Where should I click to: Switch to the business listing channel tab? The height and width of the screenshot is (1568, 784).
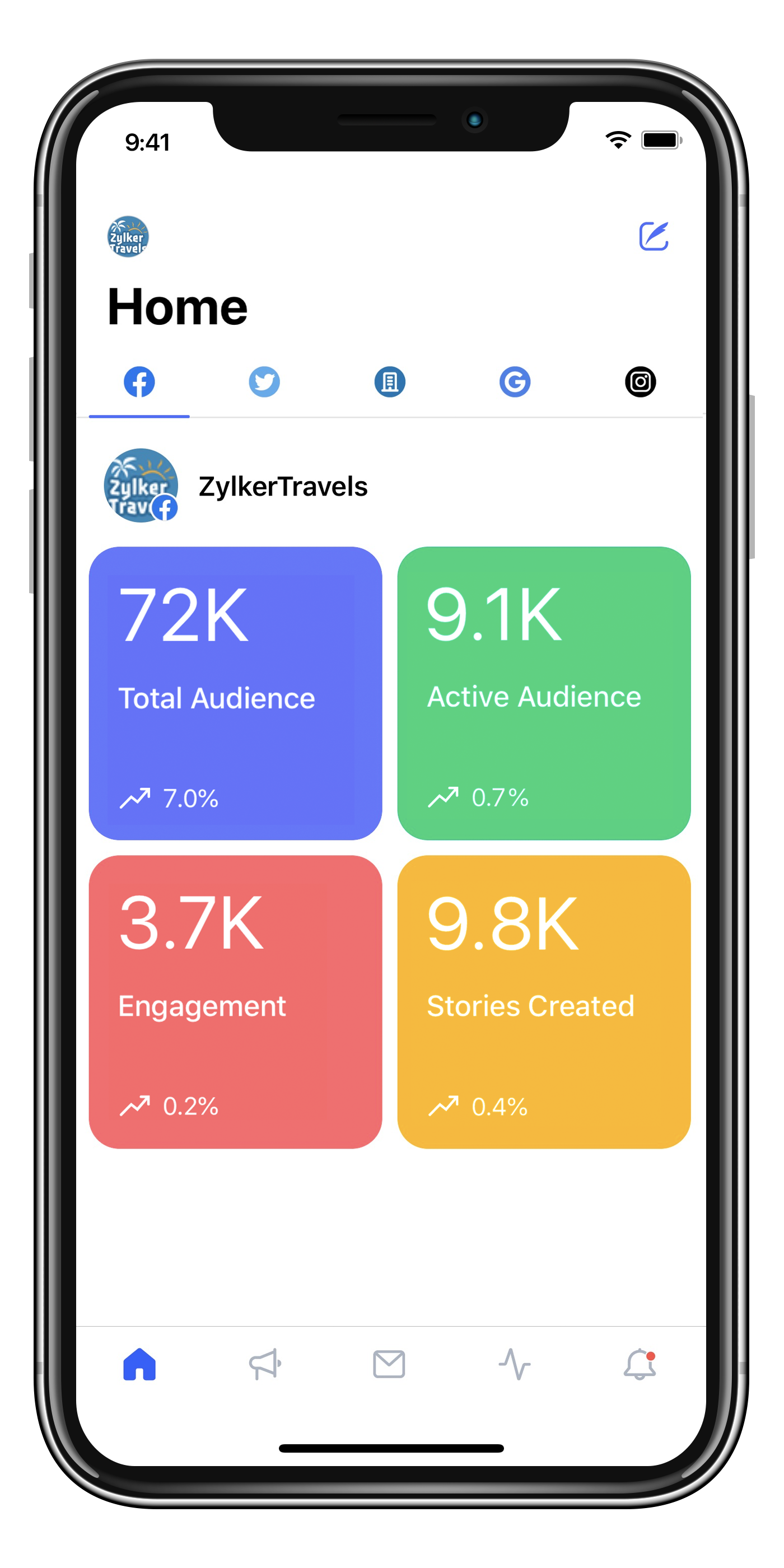coord(390,382)
